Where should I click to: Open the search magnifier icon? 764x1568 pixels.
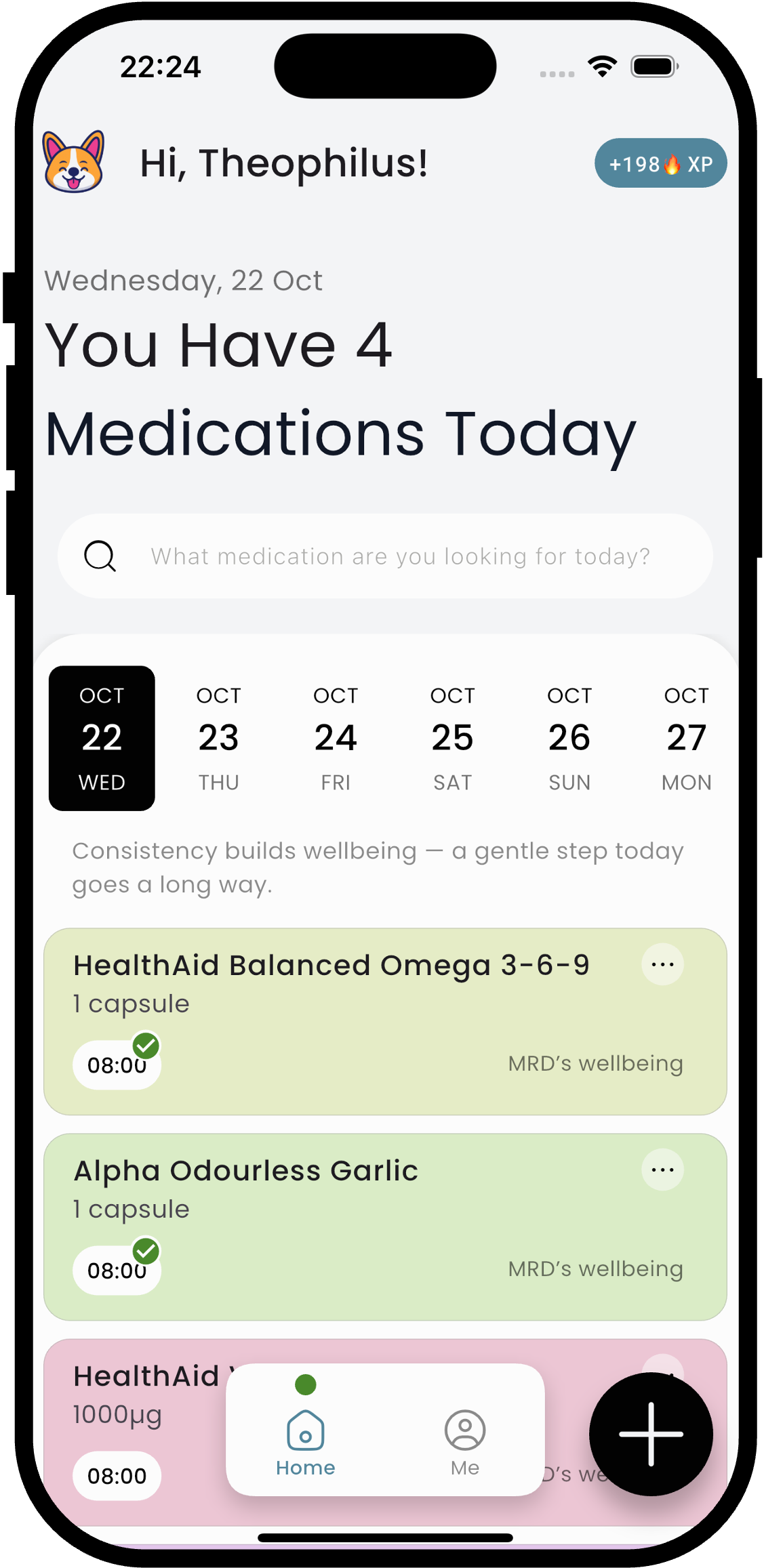(x=100, y=556)
